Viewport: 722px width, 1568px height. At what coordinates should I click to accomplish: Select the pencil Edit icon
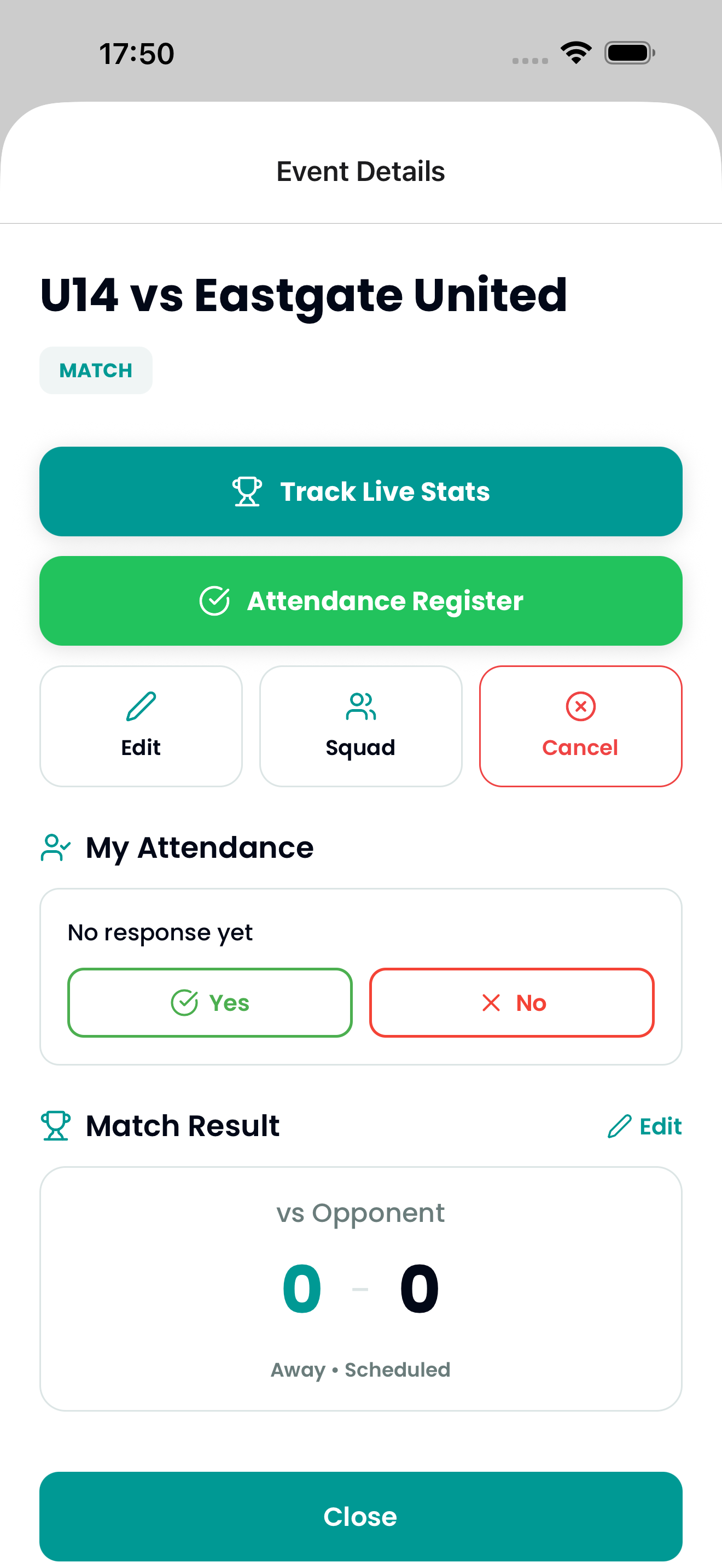[x=140, y=707]
